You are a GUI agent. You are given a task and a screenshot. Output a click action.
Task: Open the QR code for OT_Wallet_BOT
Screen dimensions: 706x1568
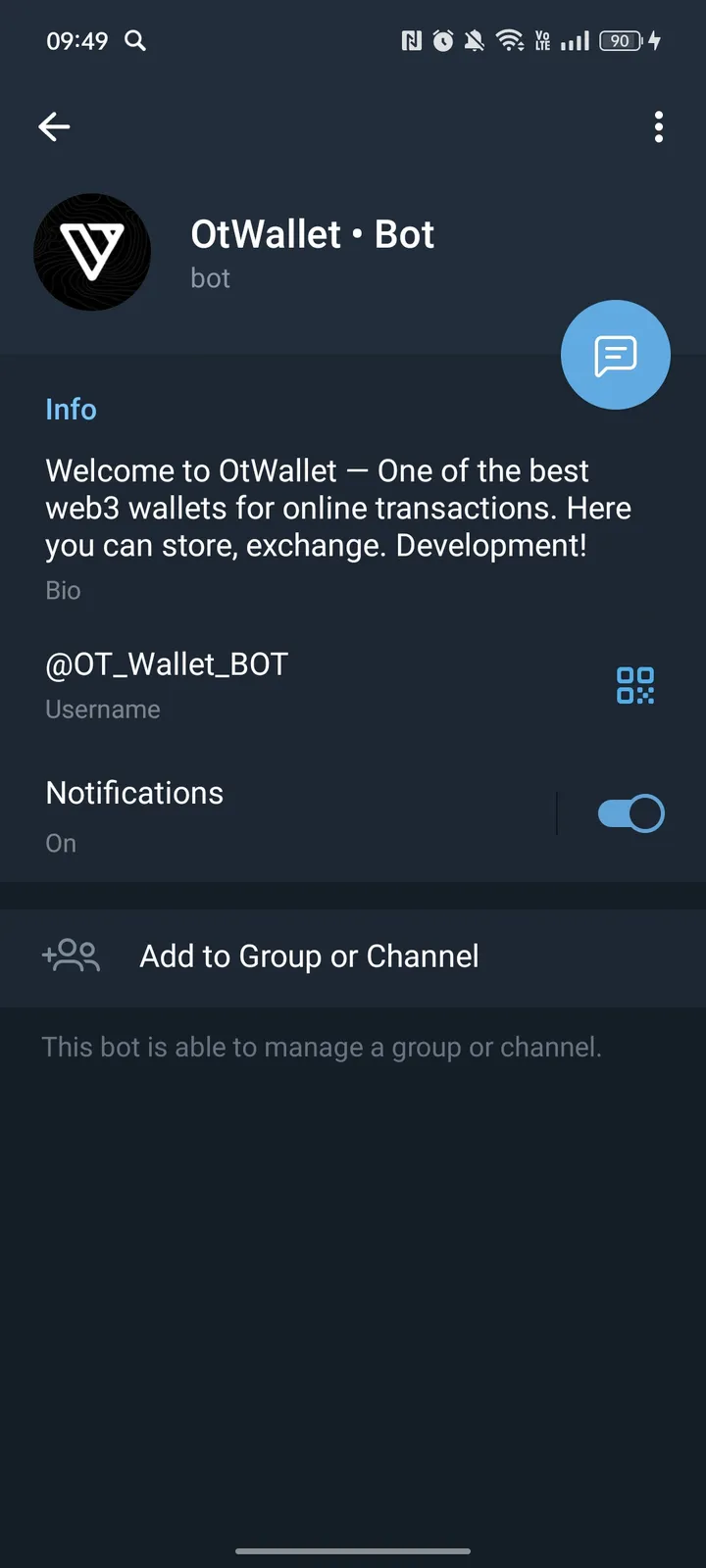tap(634, 686)
